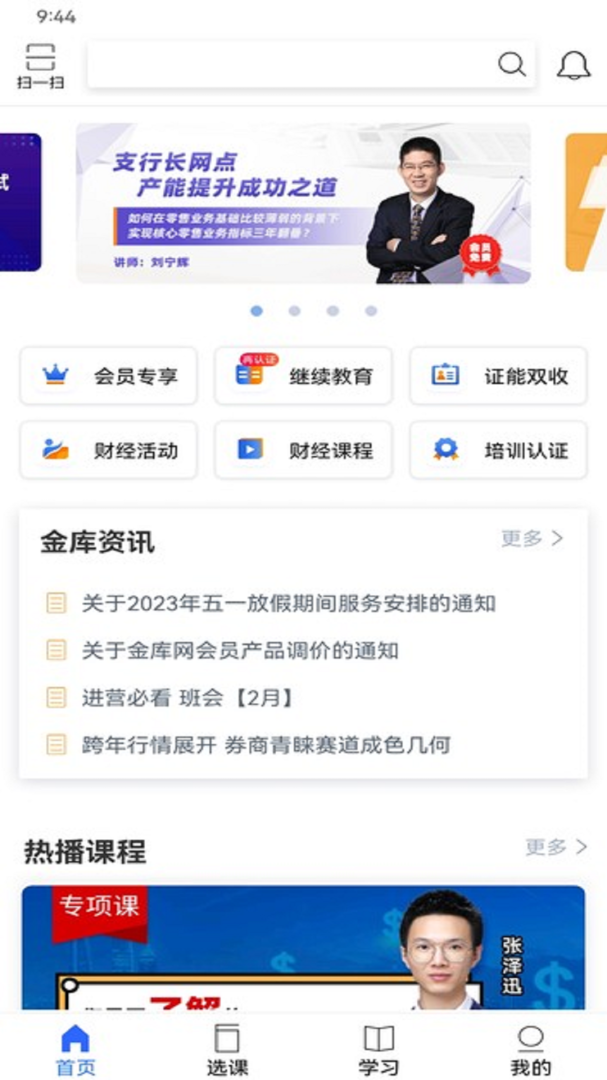Open 培训认证 section
Image resolution: width=607 pixels, height=1080 pixels.
pos(498,450)
